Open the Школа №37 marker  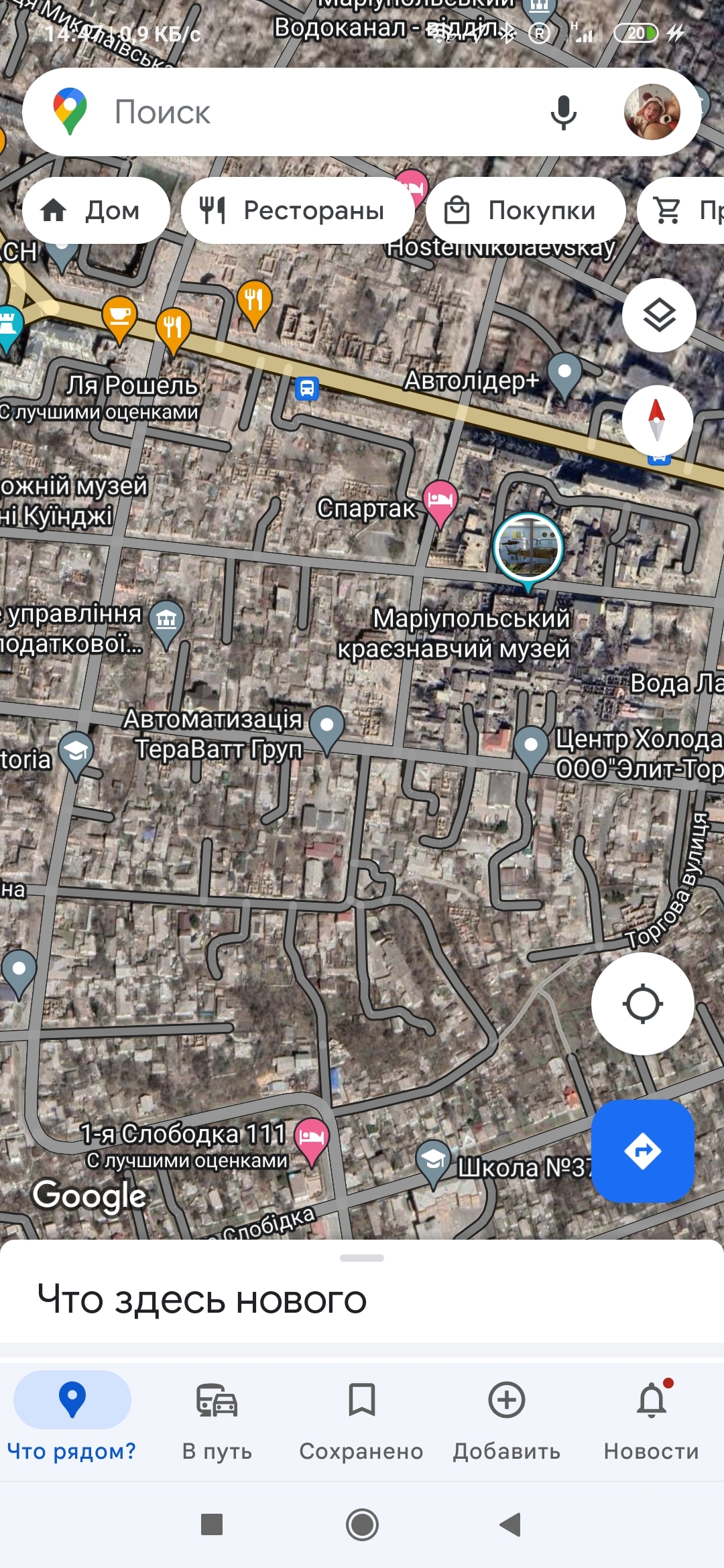pos(434,1160)
